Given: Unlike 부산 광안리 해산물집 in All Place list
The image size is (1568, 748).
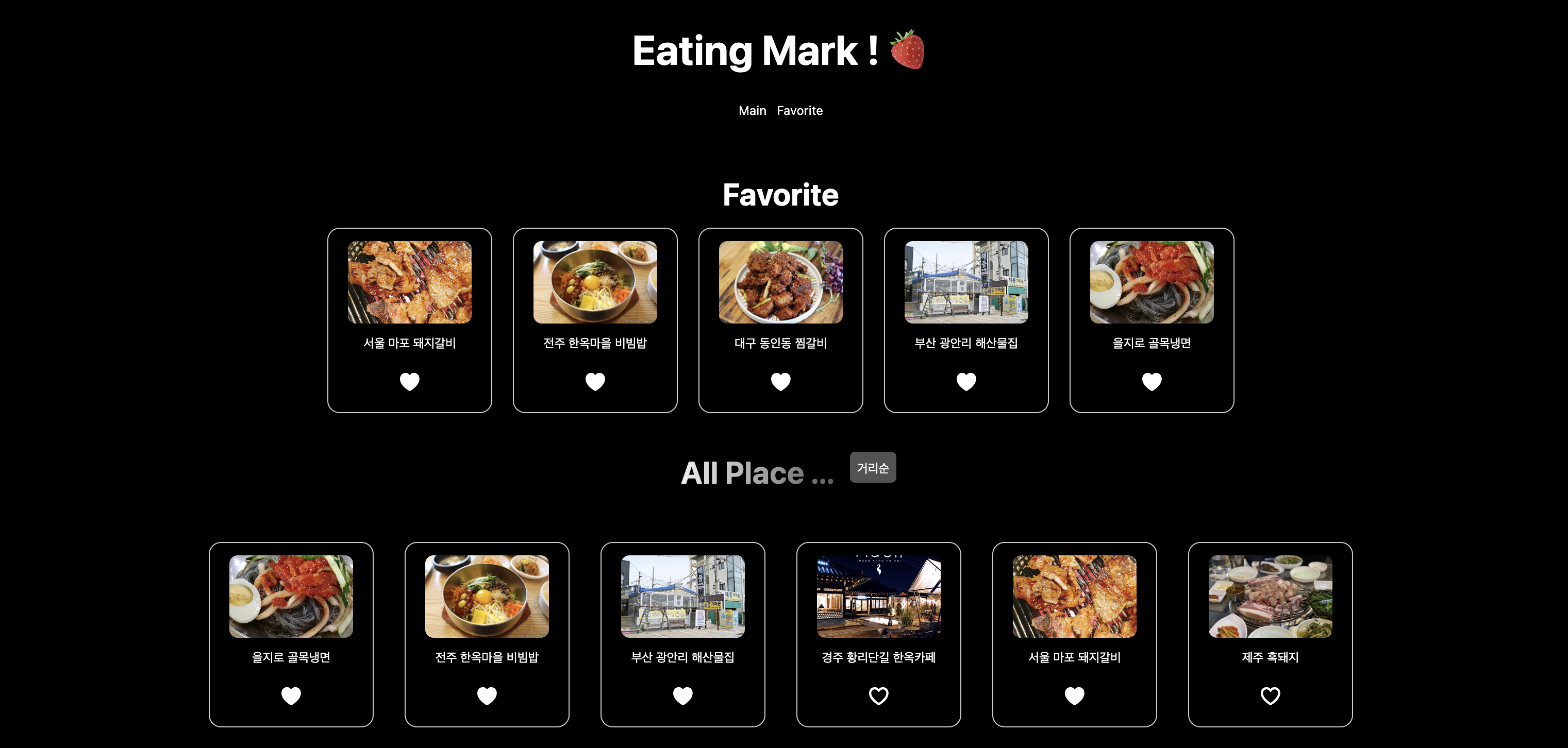Looking at the screenshot, I should coord(682,695).
